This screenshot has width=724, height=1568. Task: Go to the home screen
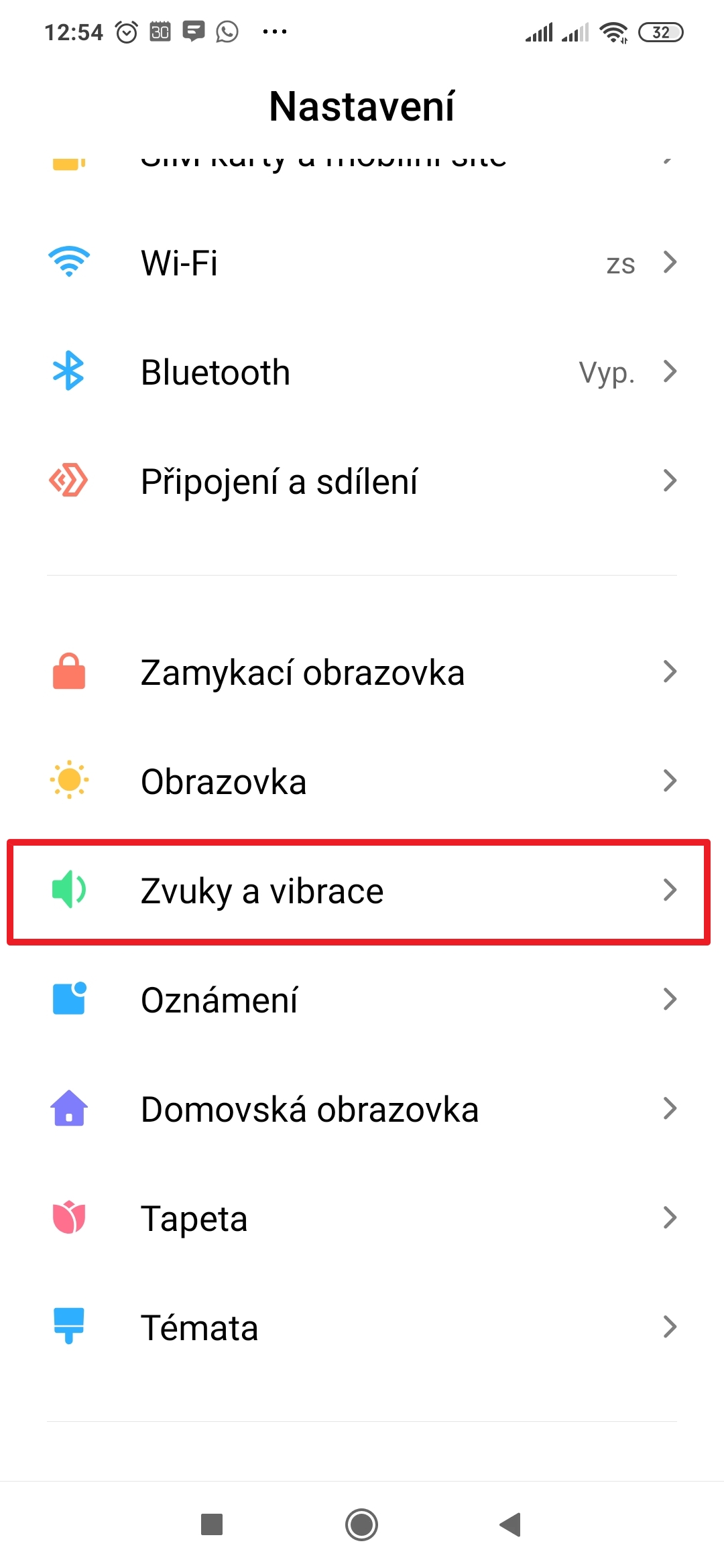(362, 1524)
